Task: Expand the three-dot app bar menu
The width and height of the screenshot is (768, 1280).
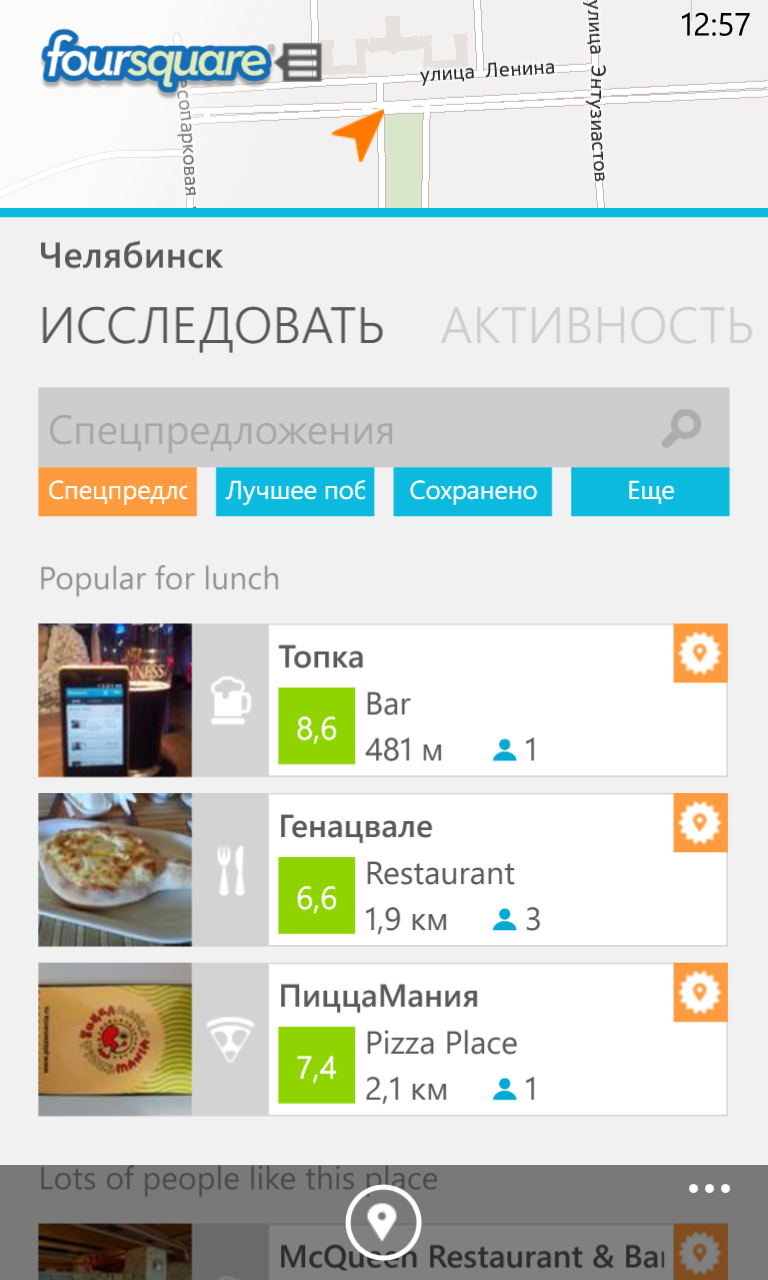Action: coord(709,1189)
